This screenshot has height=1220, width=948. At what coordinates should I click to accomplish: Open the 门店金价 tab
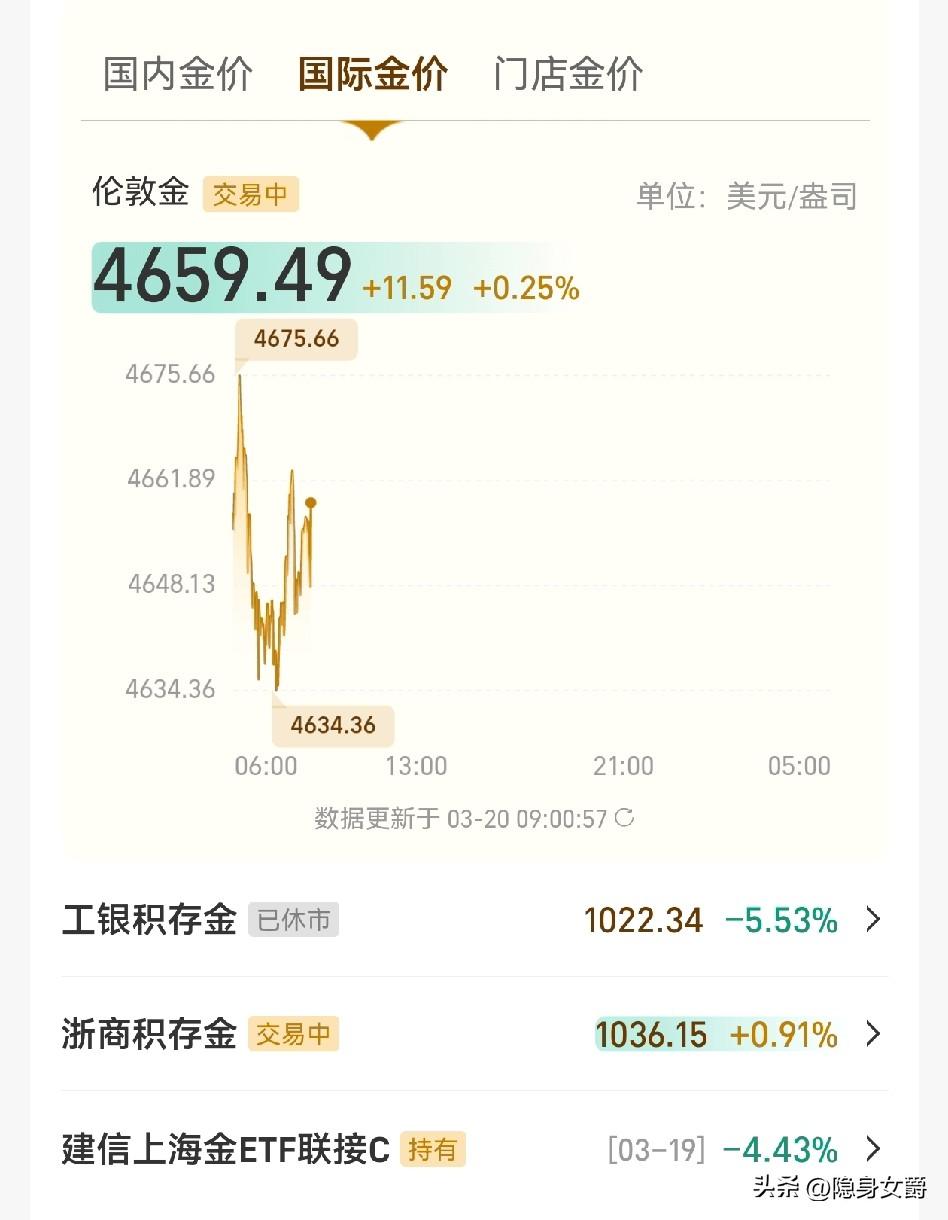[x=567, y=74]
